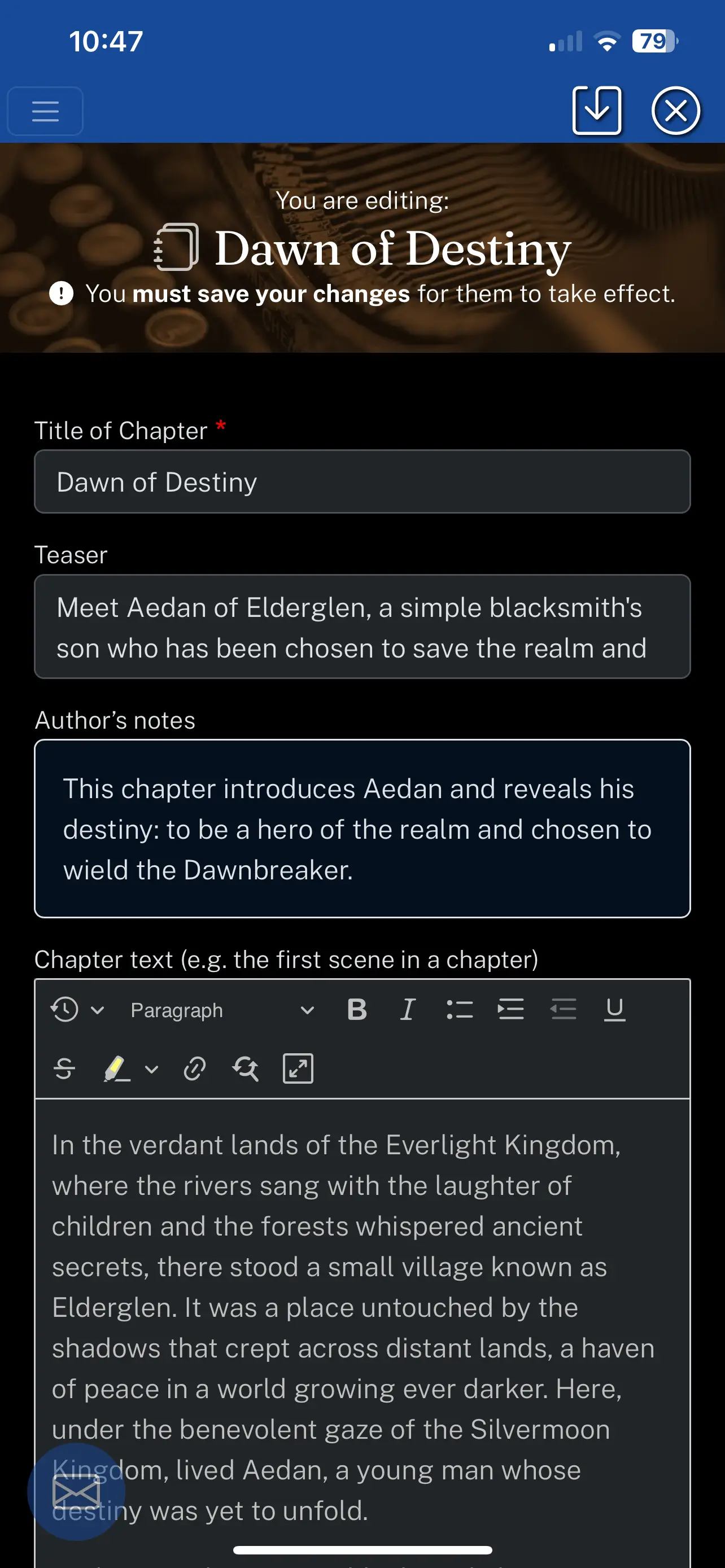Insert a link
Viewport: 725px width, 1568px height.
(x=195, y=1068)
